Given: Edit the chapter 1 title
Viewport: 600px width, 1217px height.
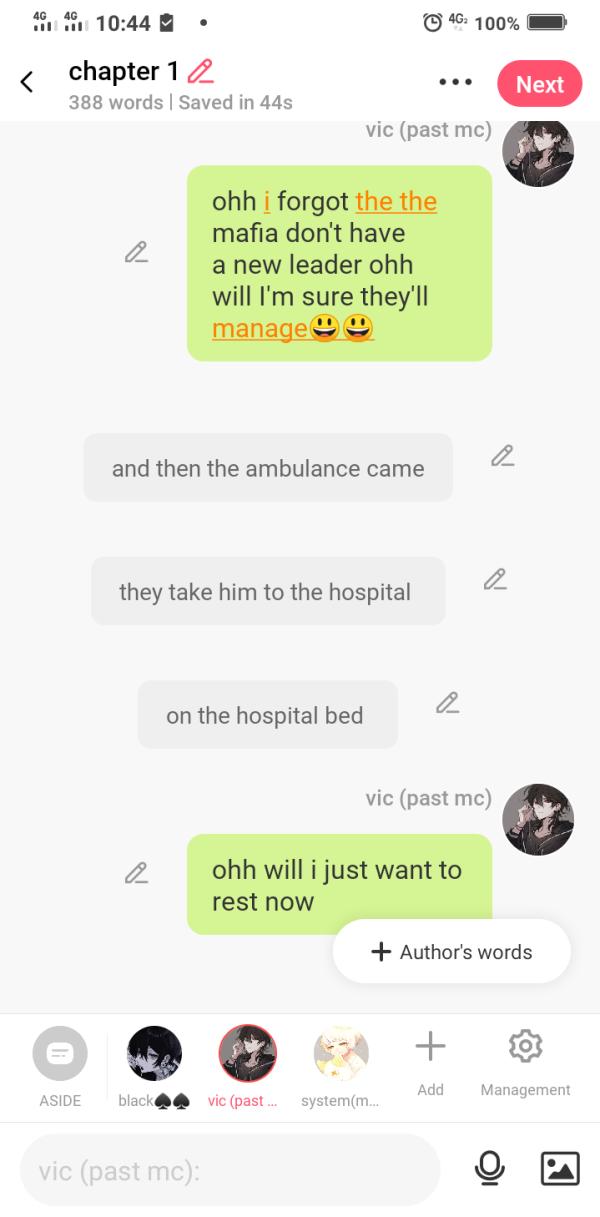Looking at the screenshot, I should click(200, 72).
